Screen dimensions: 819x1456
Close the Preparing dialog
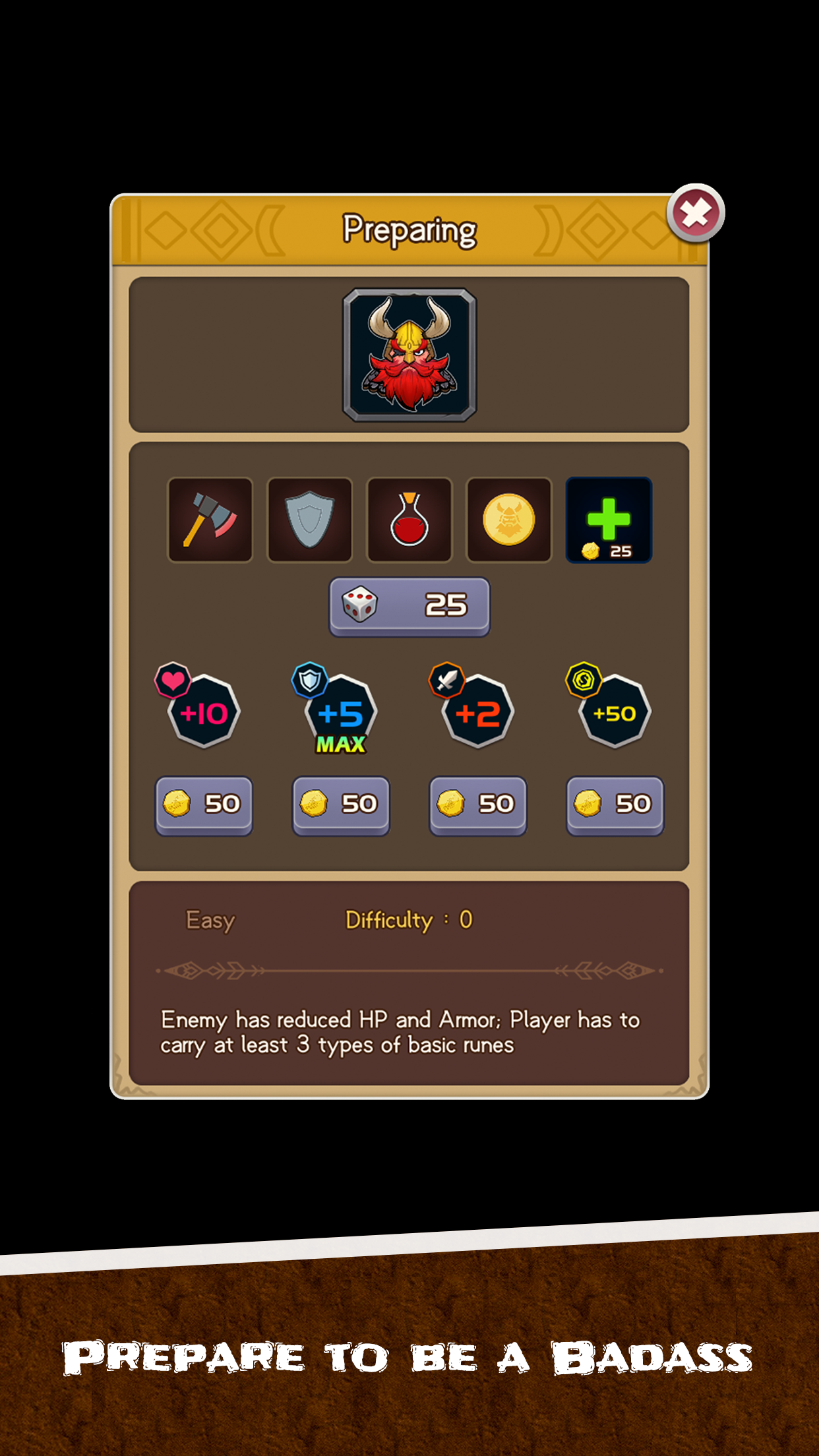click(695, 213)
